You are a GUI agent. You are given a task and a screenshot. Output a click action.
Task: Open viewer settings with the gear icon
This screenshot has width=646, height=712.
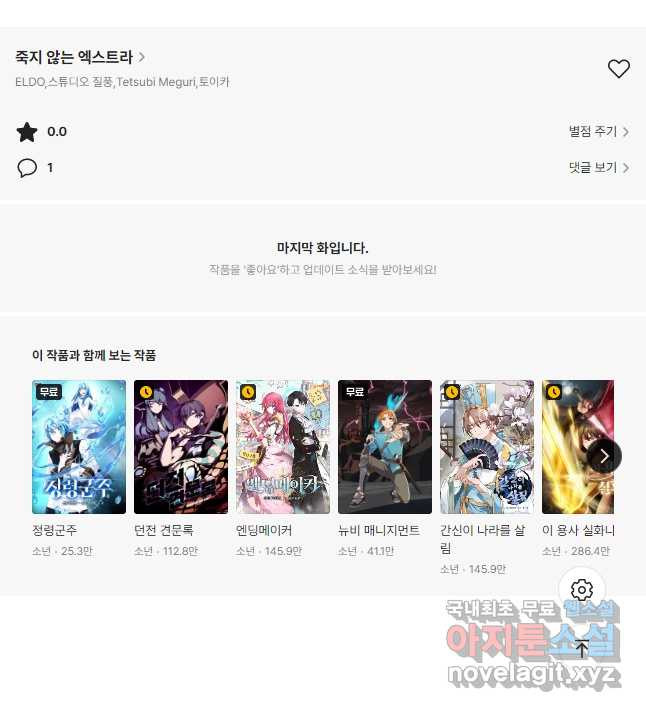pos(582,589)
